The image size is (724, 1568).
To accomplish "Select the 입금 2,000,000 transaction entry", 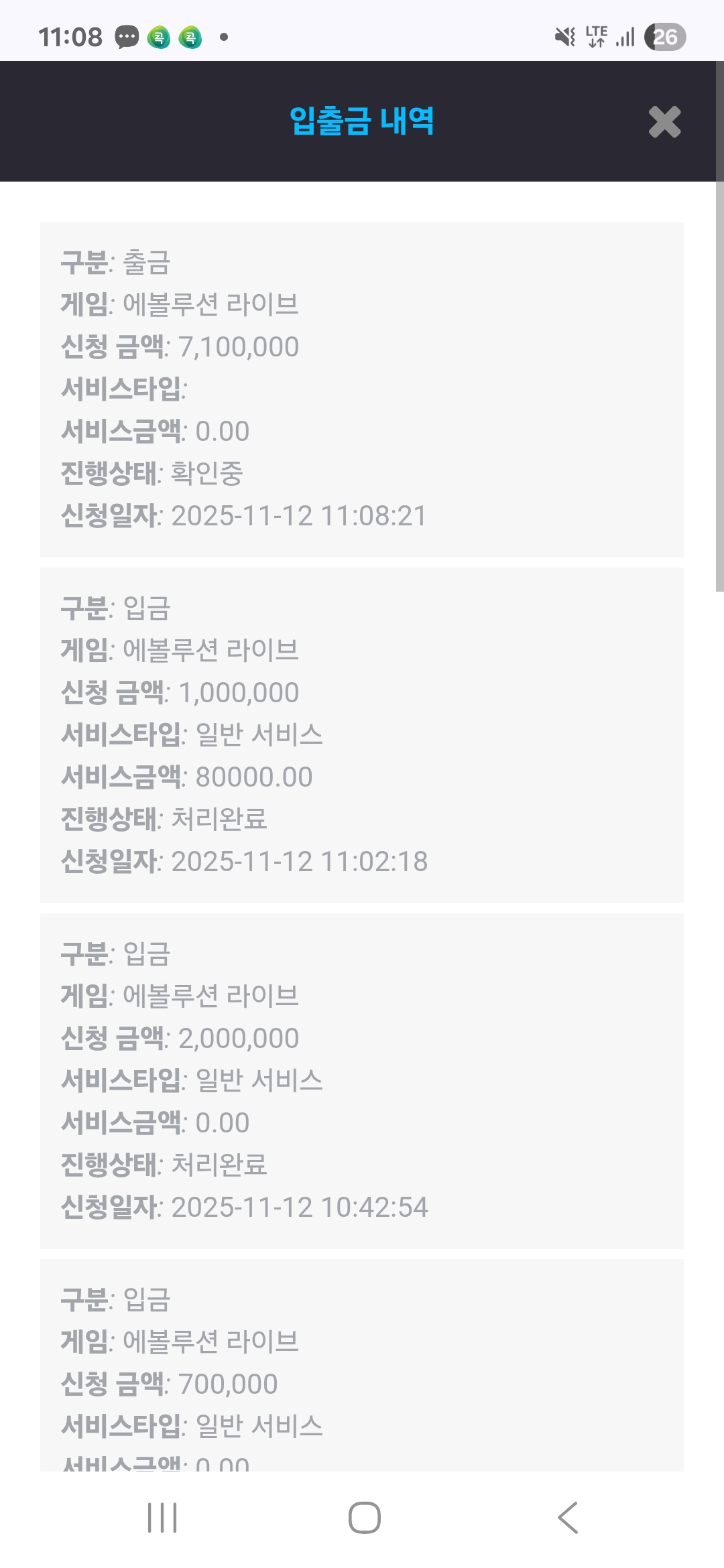I will pos(362,1079).
